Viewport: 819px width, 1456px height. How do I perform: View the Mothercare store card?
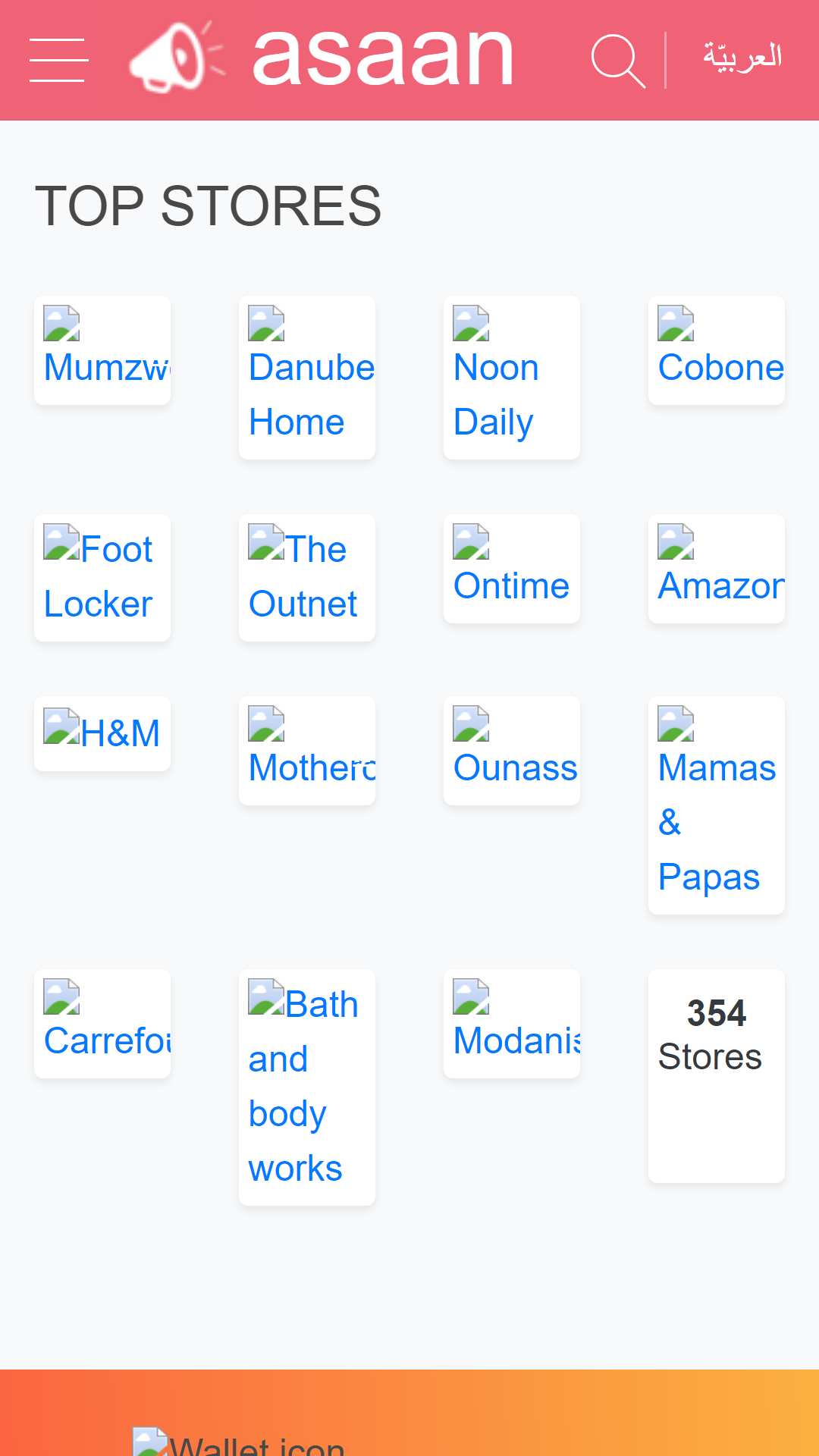coord(307,751)
